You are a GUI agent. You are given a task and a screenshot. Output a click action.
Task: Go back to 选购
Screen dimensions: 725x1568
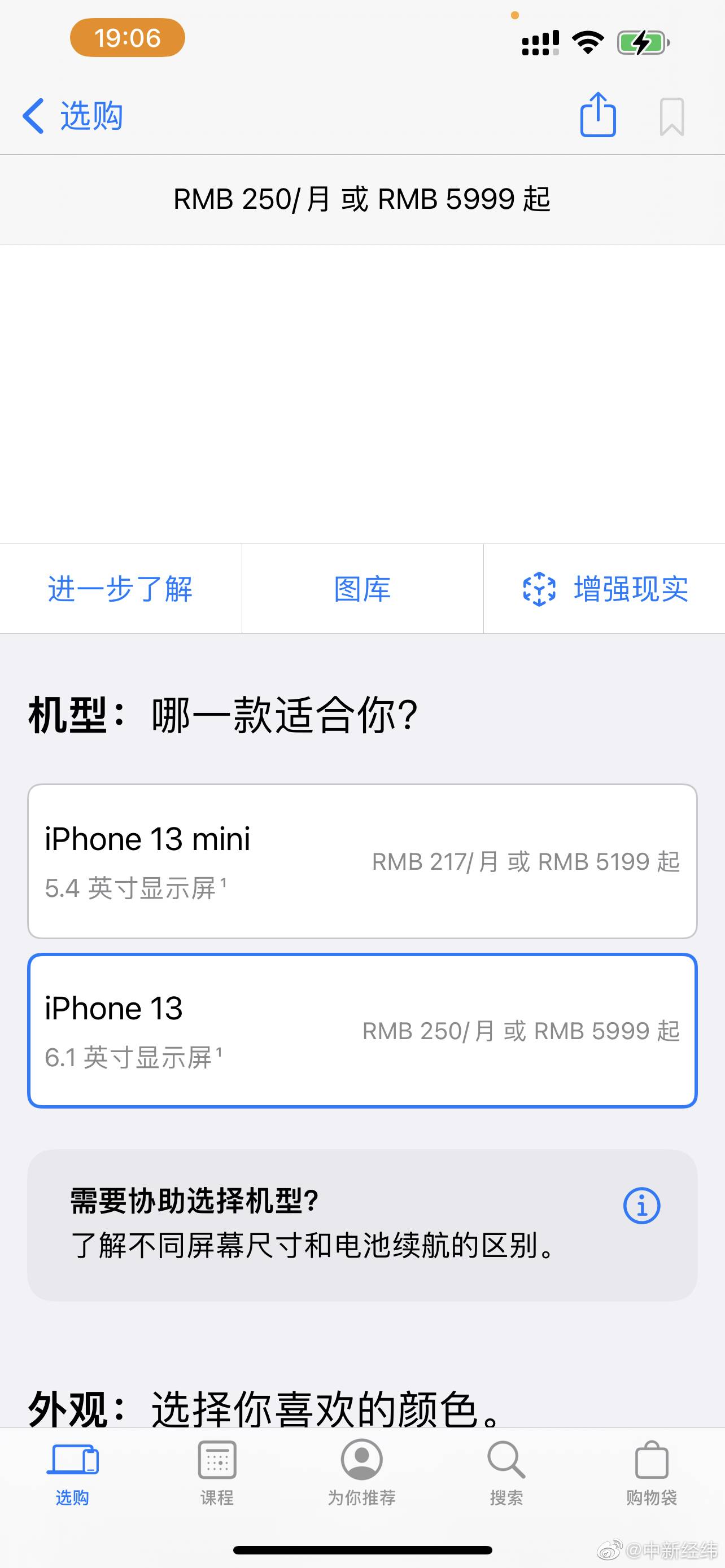point(73,116)
